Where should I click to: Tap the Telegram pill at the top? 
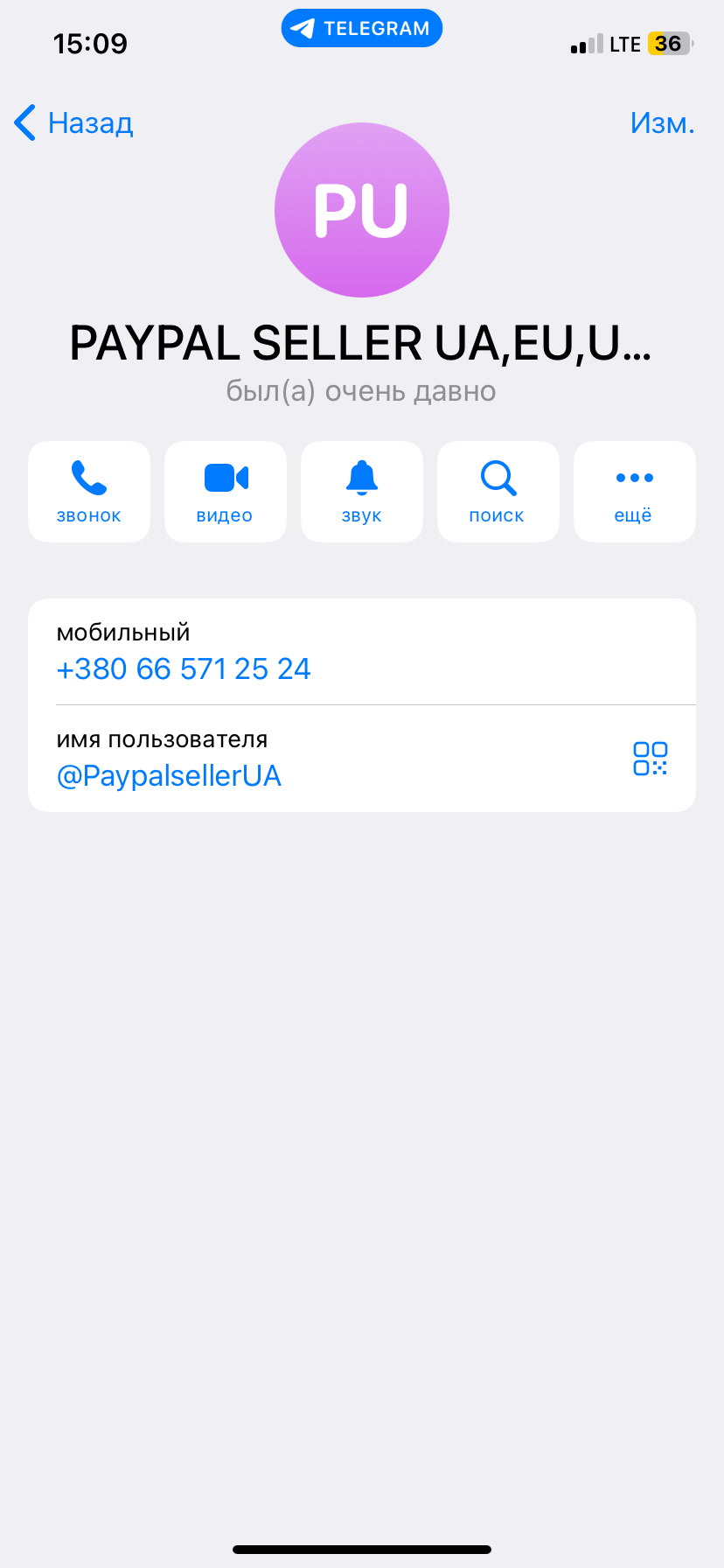362,28
